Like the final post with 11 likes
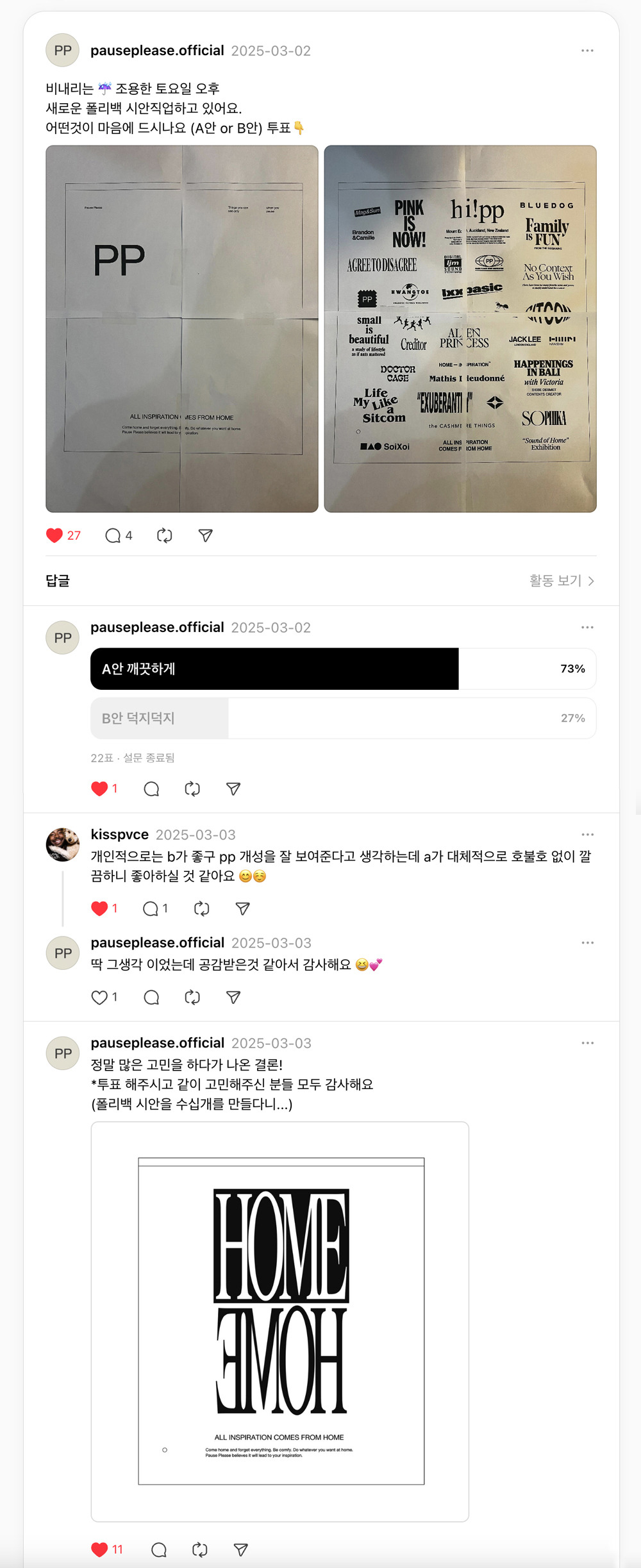The image size is (641, 1568). tap(99, 1549)
